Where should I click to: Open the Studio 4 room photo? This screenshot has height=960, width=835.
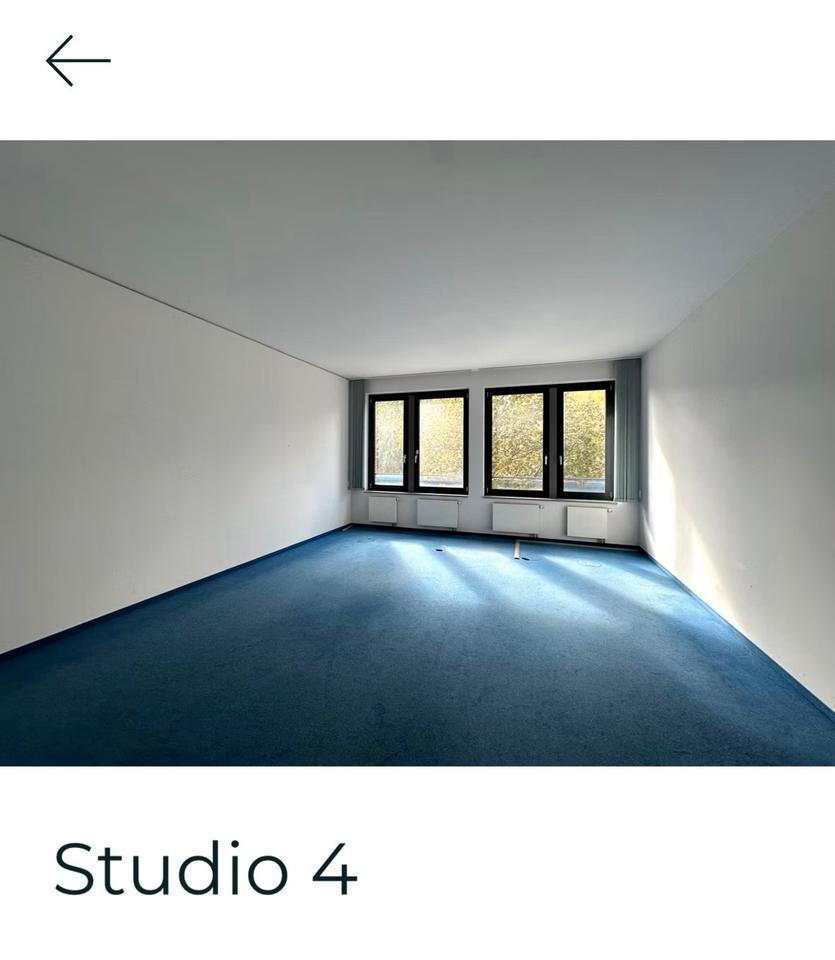click(x=417, y=452)
